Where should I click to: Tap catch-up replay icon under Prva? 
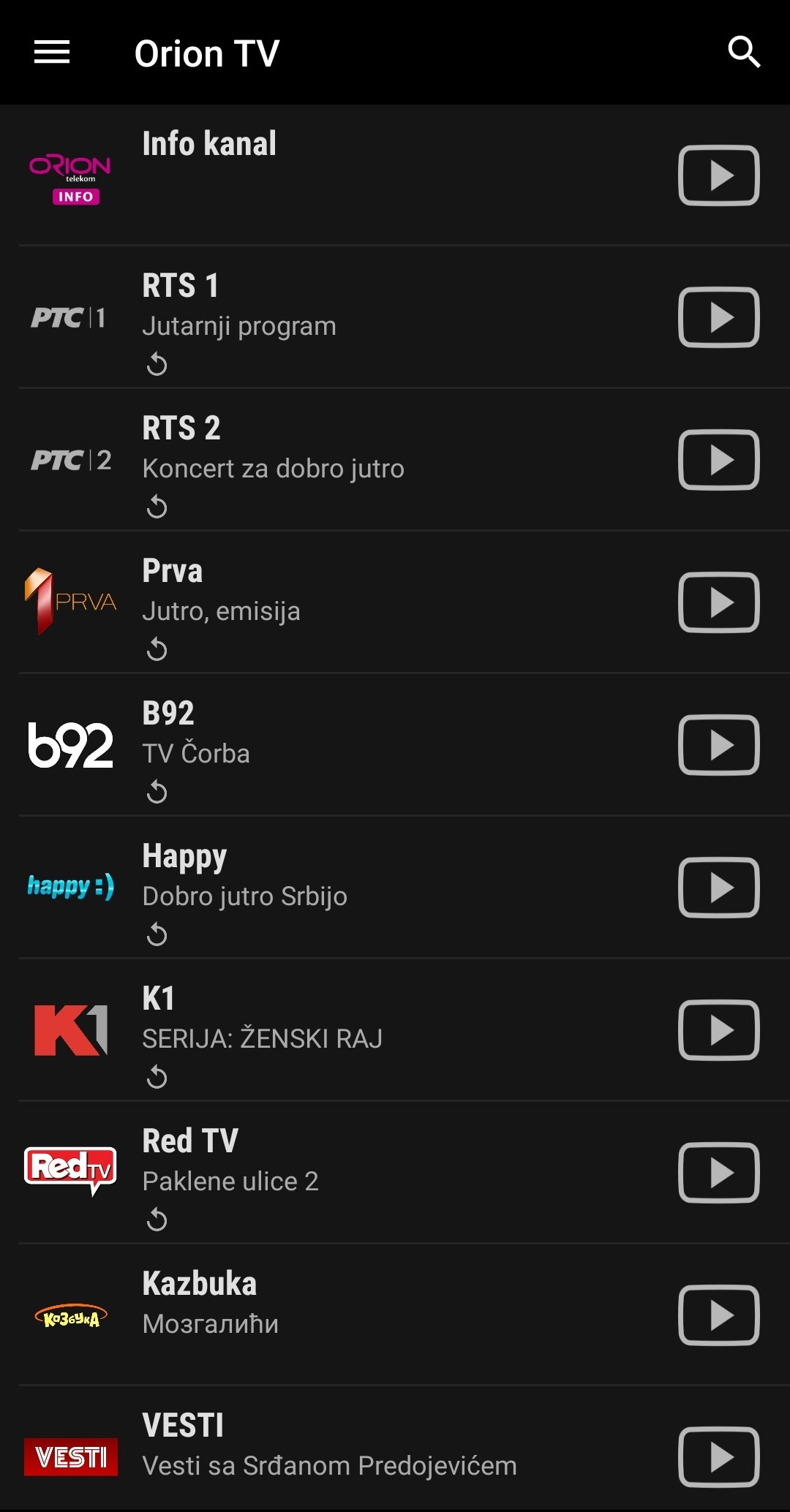(157, 649)
